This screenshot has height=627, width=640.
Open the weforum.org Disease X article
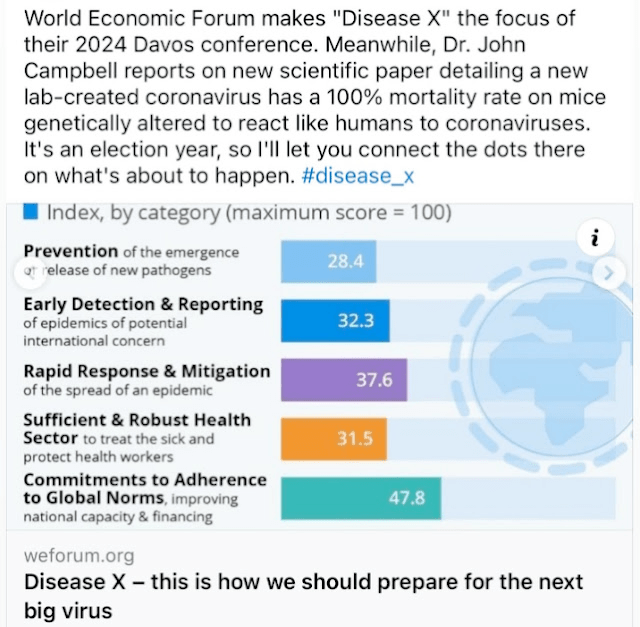tap(304, 582)
